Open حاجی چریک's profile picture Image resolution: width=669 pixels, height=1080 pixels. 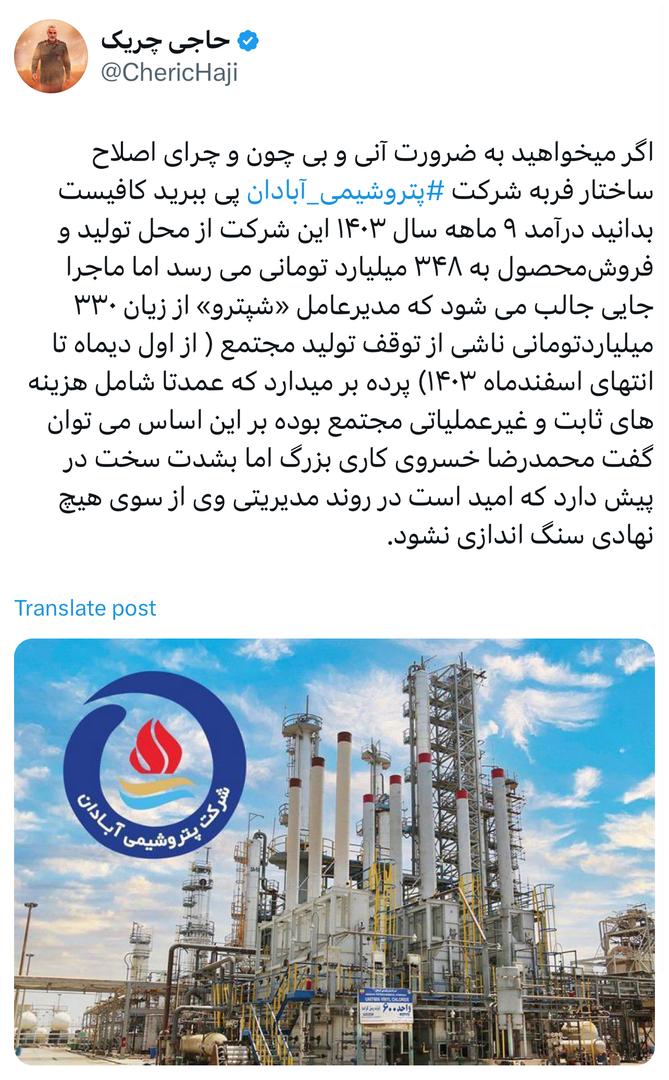[50, 56]
